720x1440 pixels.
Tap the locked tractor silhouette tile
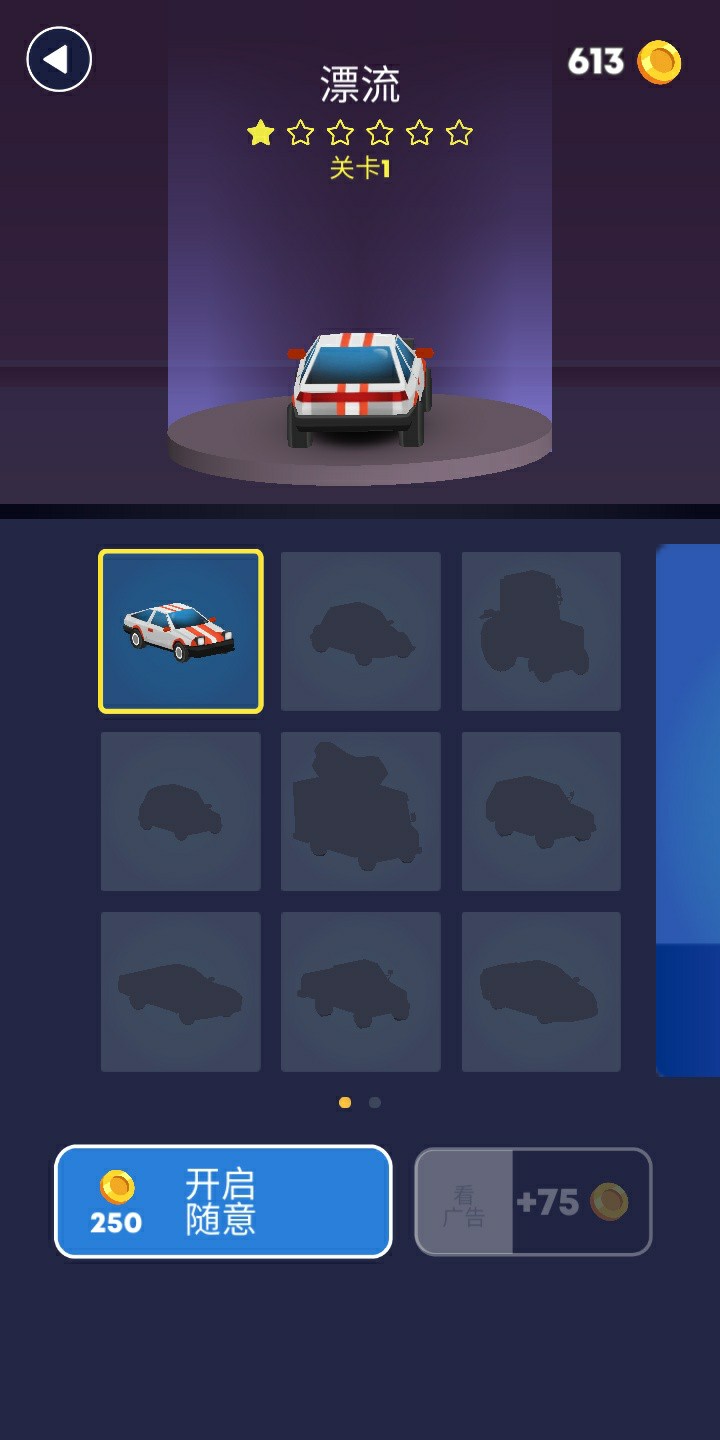541,631
